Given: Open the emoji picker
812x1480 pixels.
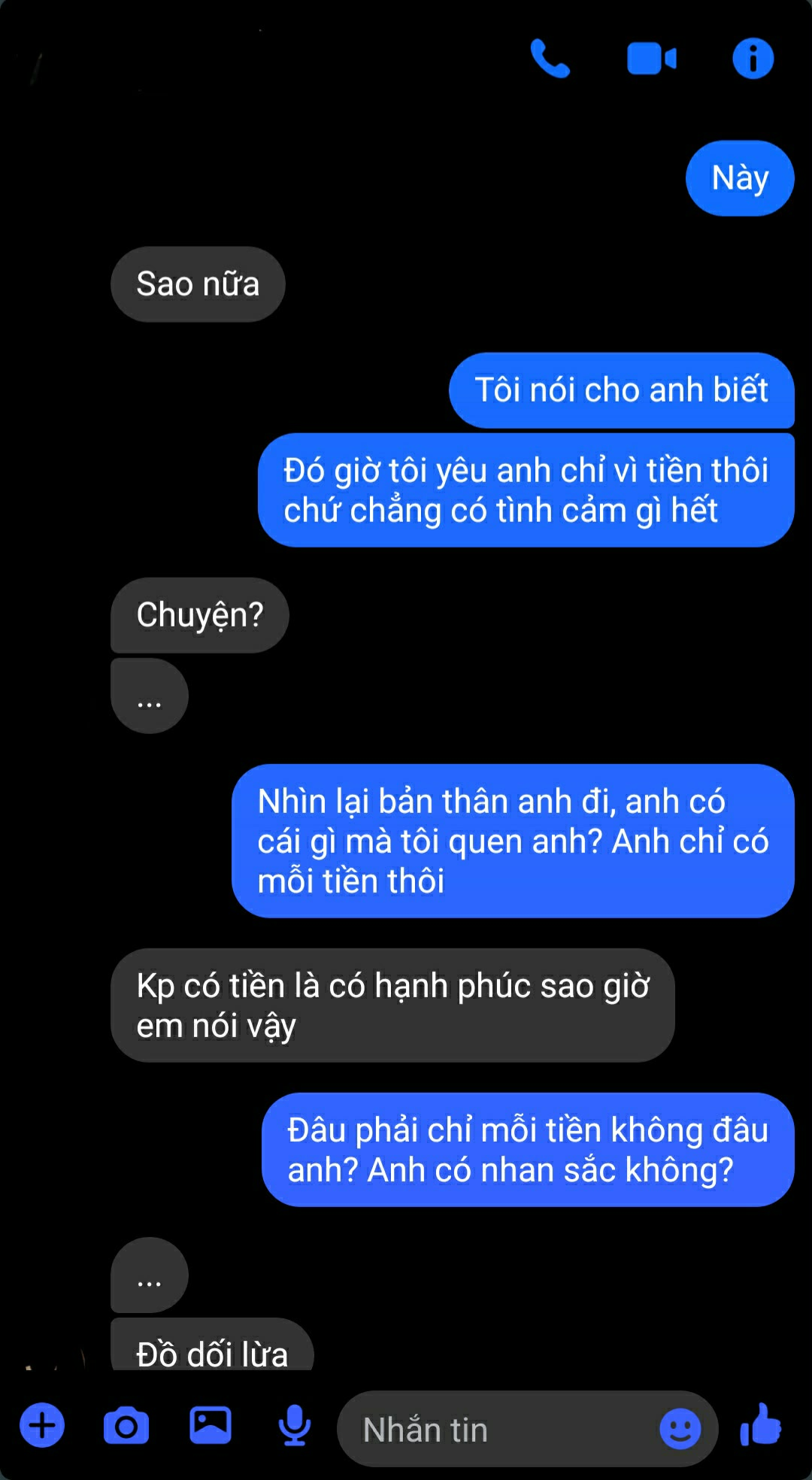Looking at the screenshot, I should click(680, 1429).
